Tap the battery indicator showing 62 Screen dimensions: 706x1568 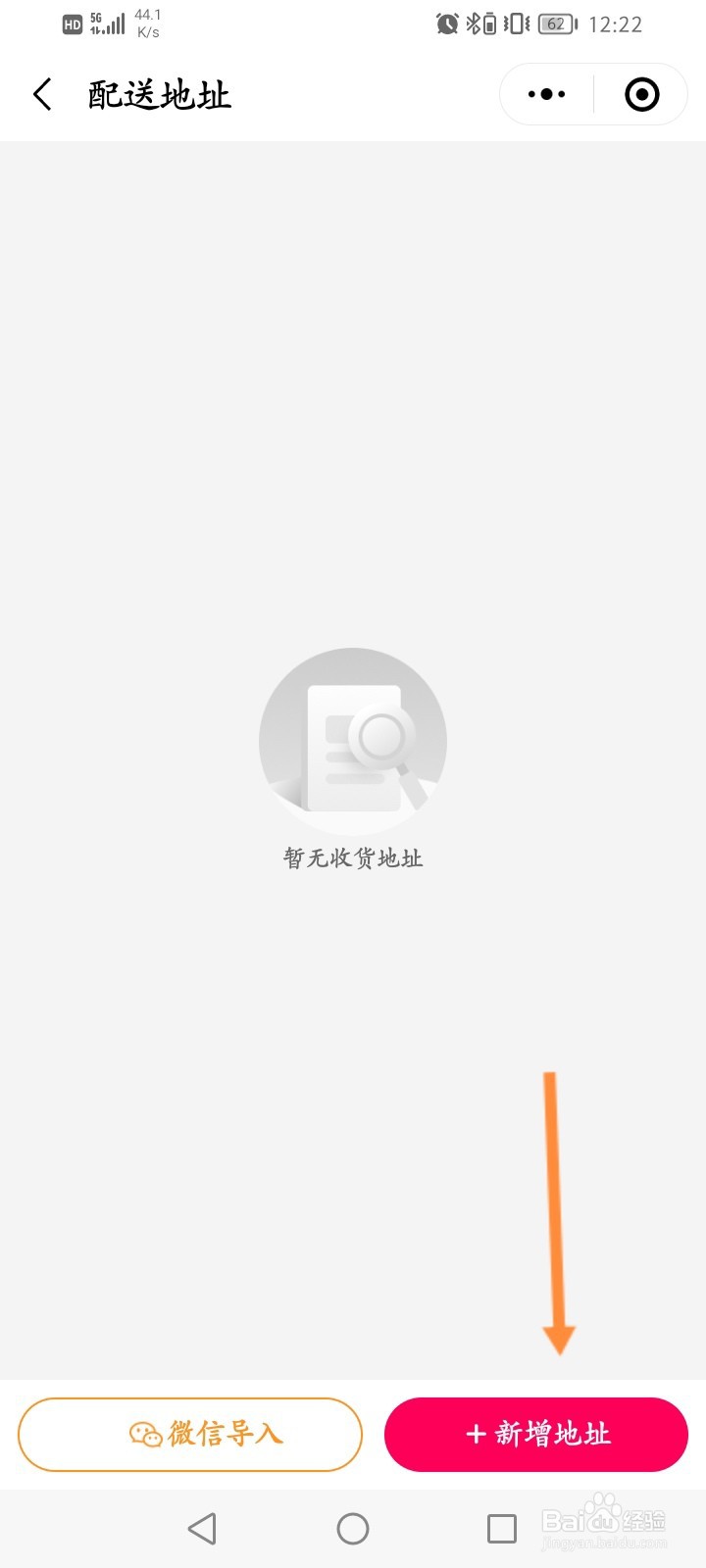(x=556, y=24)
